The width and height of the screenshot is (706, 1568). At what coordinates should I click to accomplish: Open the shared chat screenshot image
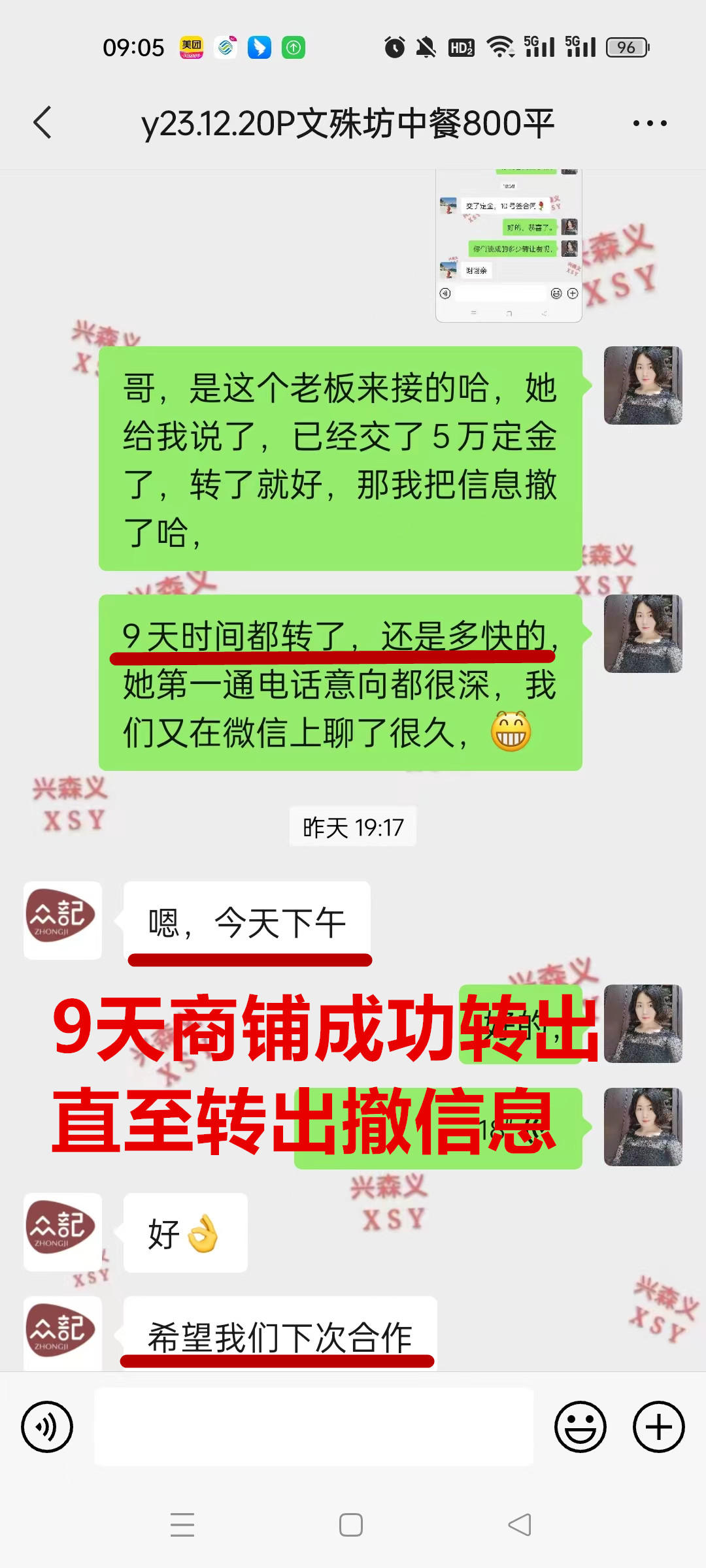[x=509, y=245]
